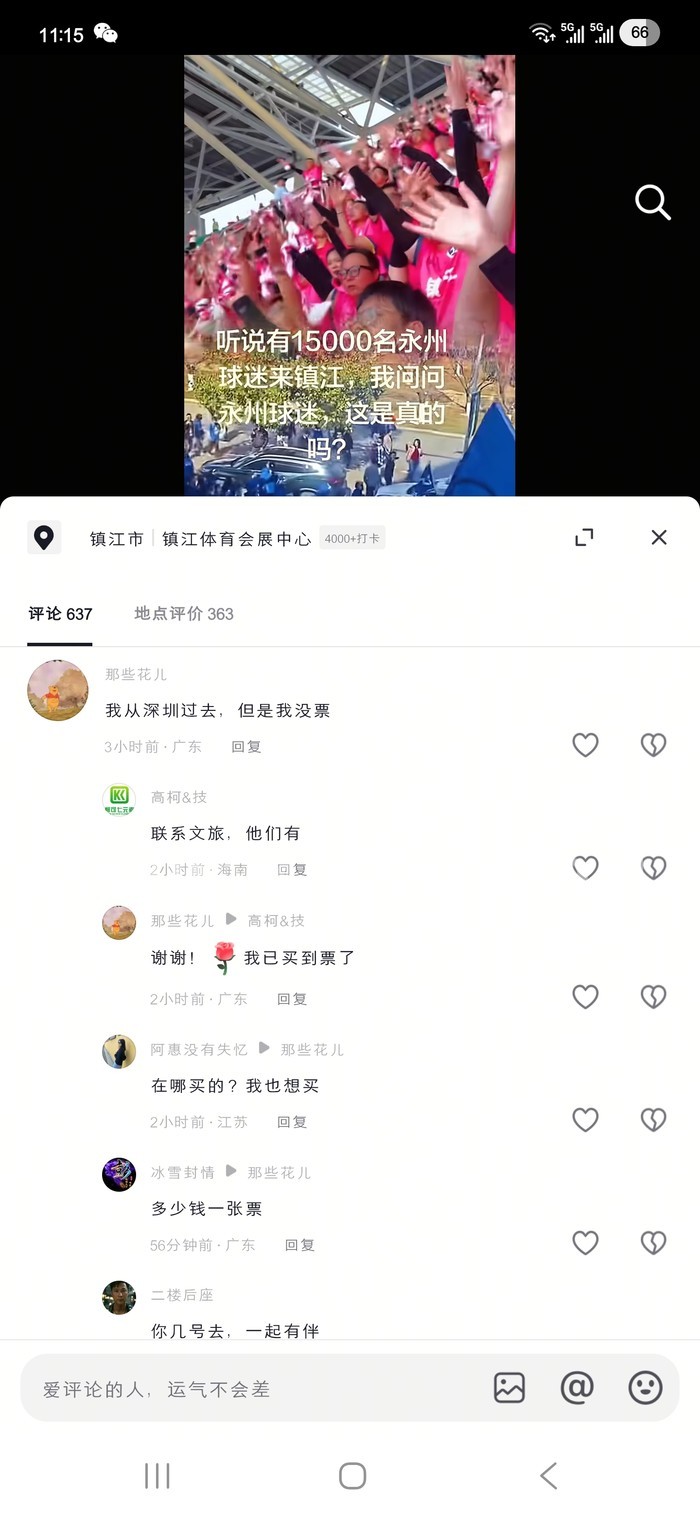Reply to 阿惠没有失忆's comment
Image resolution: width=700 pixels, height=1517 pixels.
click(x=292, y=1122)
